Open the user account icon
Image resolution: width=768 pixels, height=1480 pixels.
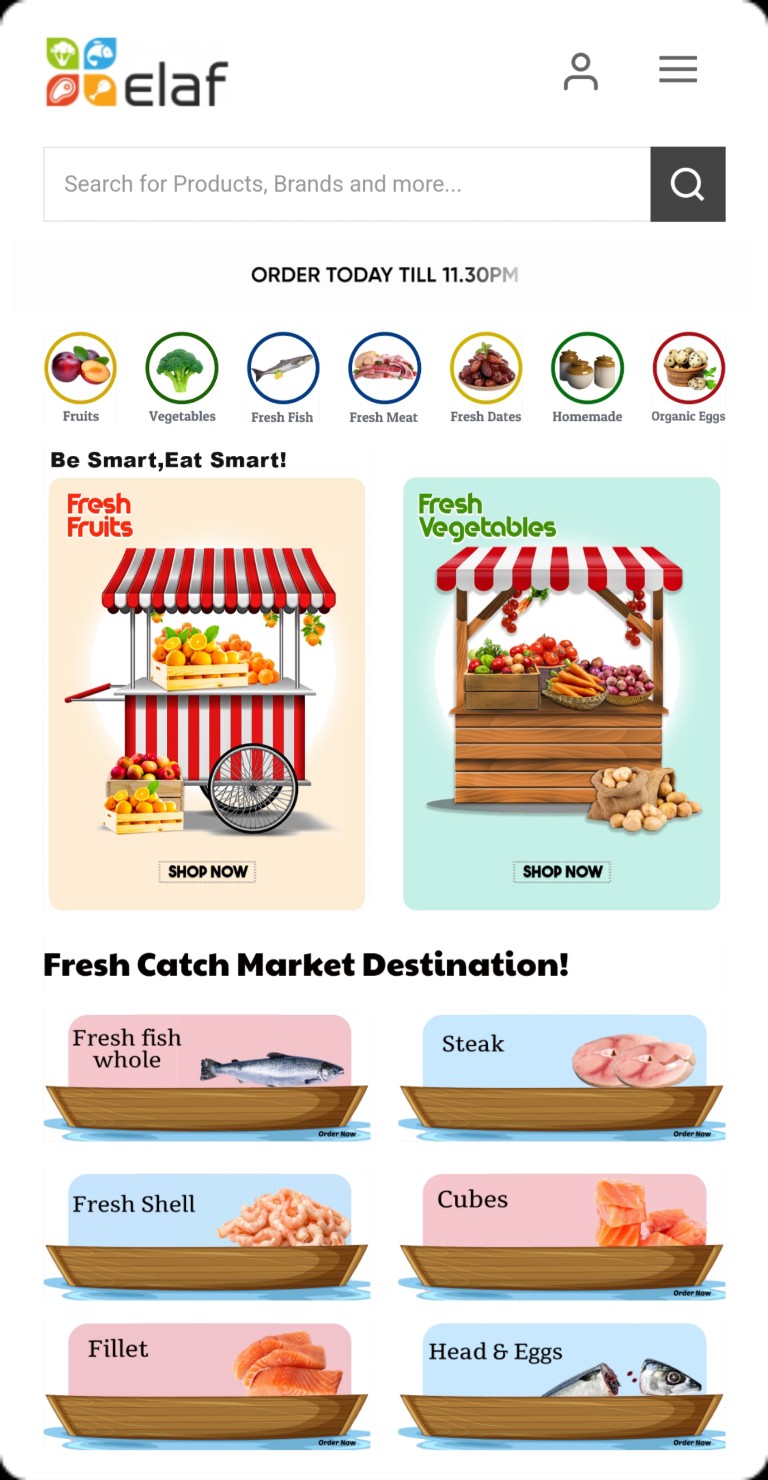(580, 71)
